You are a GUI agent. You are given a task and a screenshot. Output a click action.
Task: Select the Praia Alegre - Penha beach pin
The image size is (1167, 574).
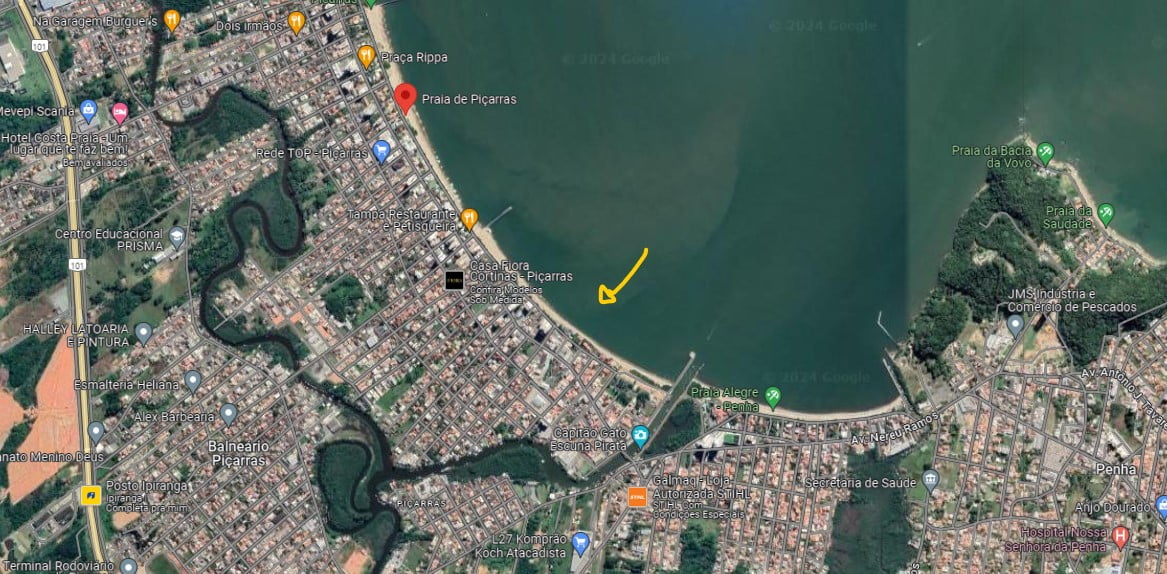tap(773, 397)
